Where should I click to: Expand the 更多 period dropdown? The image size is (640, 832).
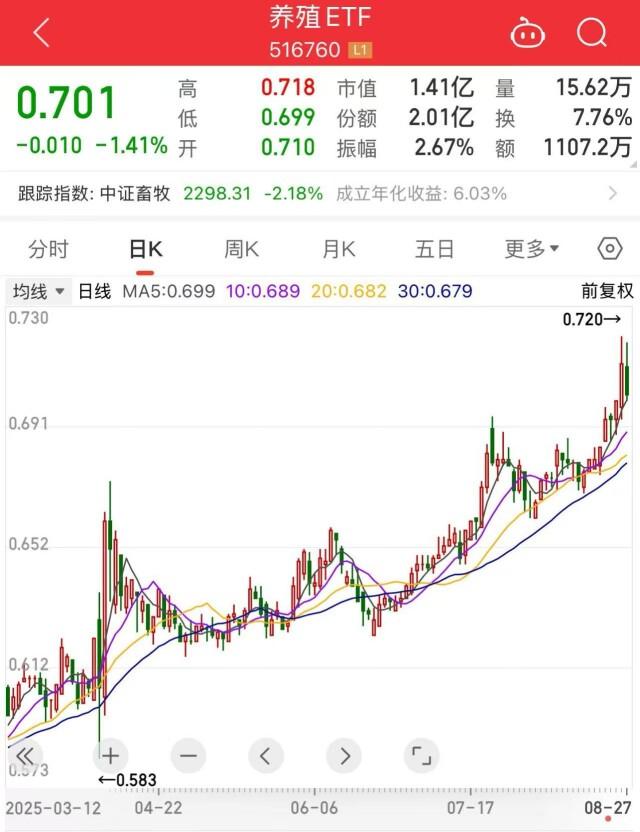click(531, 249)
